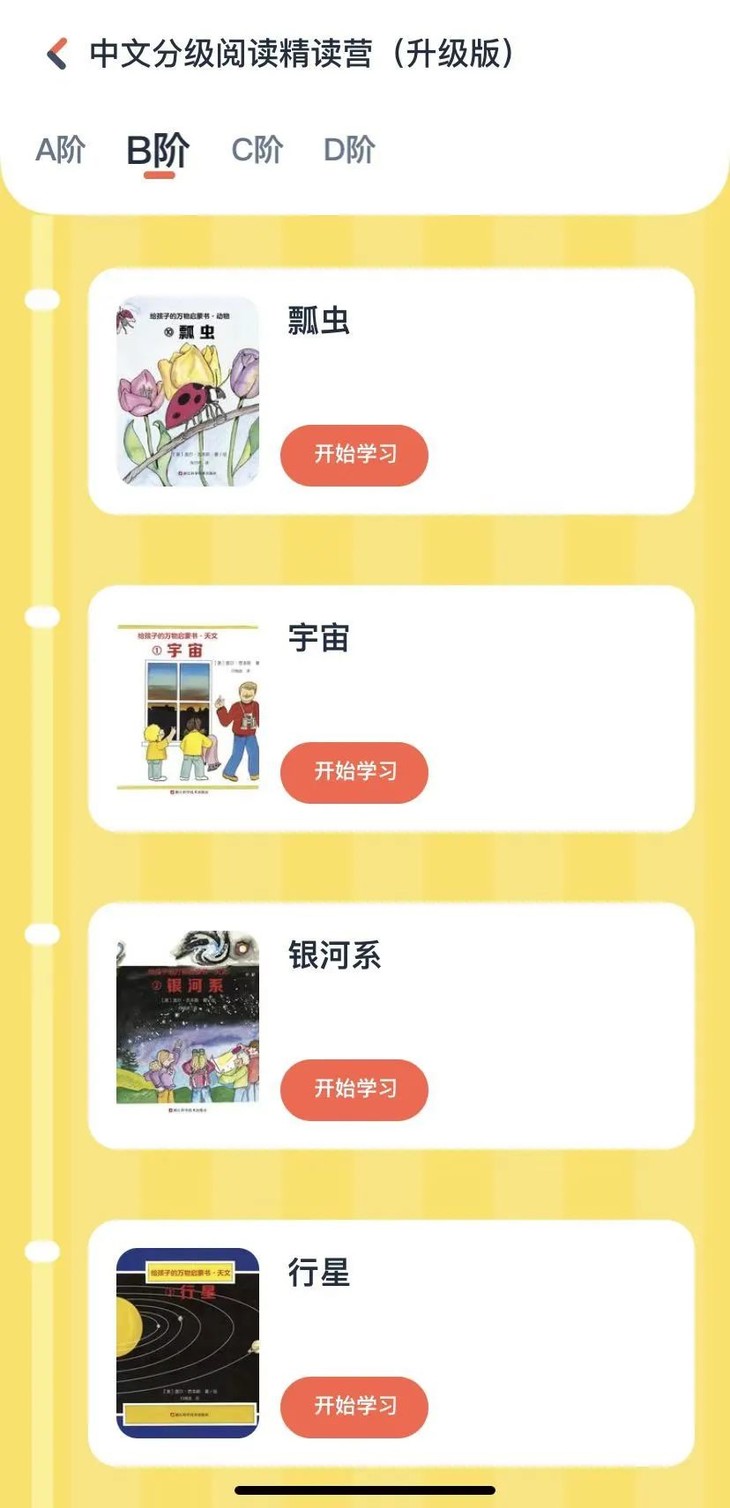This screenshot has width=730, height=1508.
Task: Open the C阶 level tab
Action: [254, 152]
